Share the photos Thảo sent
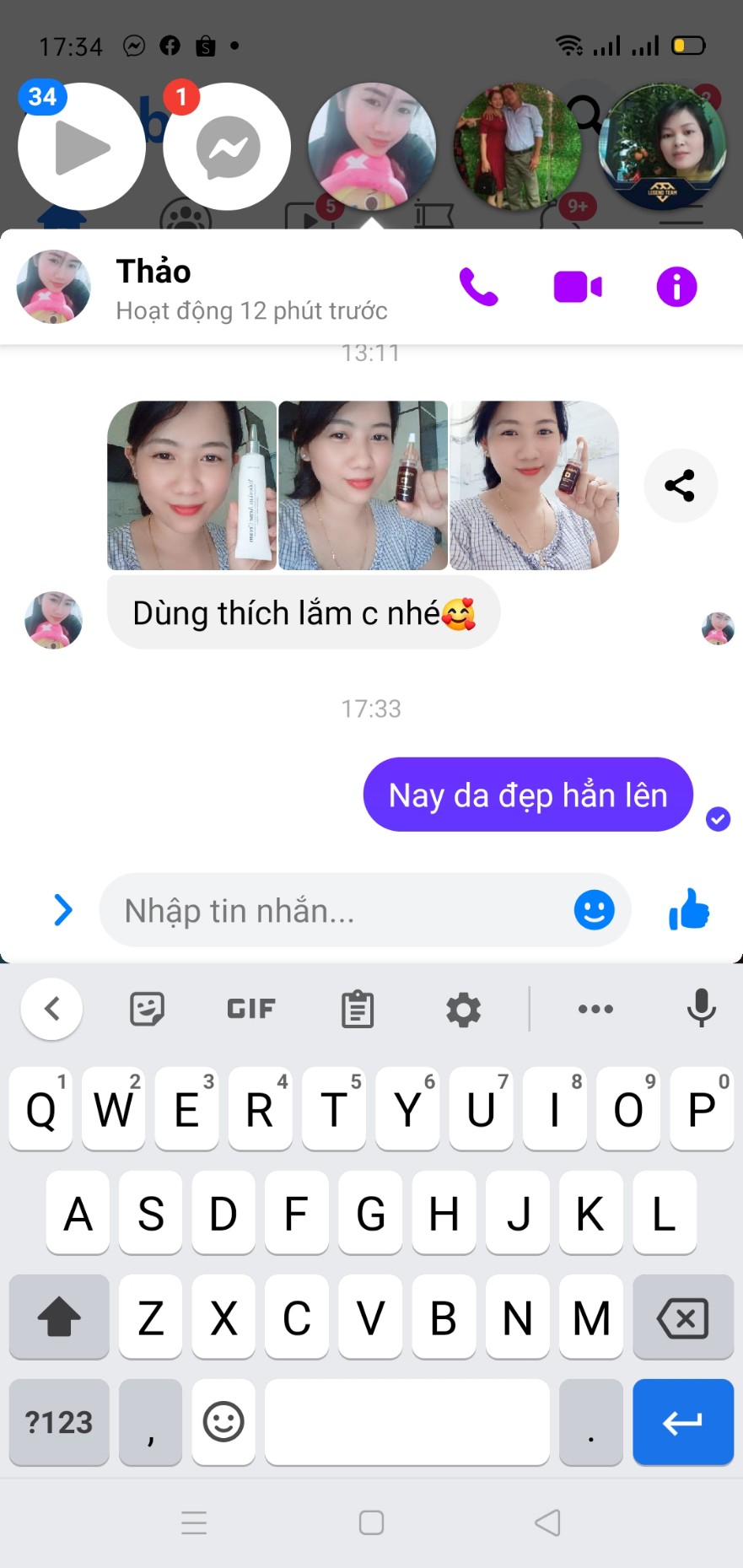 coord(680,486)
